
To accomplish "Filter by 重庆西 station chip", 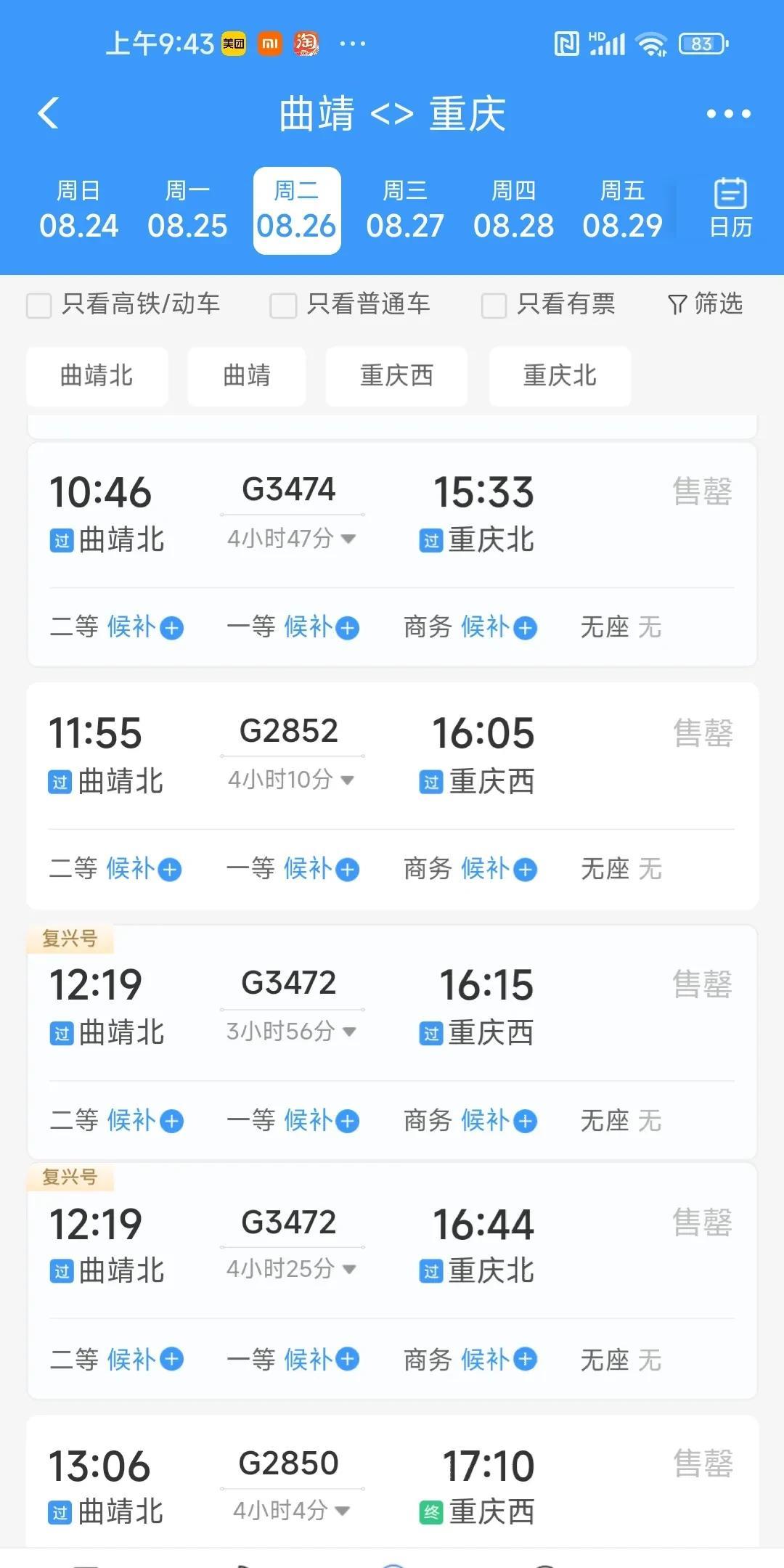I will pyautogui.click(x=396, y=376).
